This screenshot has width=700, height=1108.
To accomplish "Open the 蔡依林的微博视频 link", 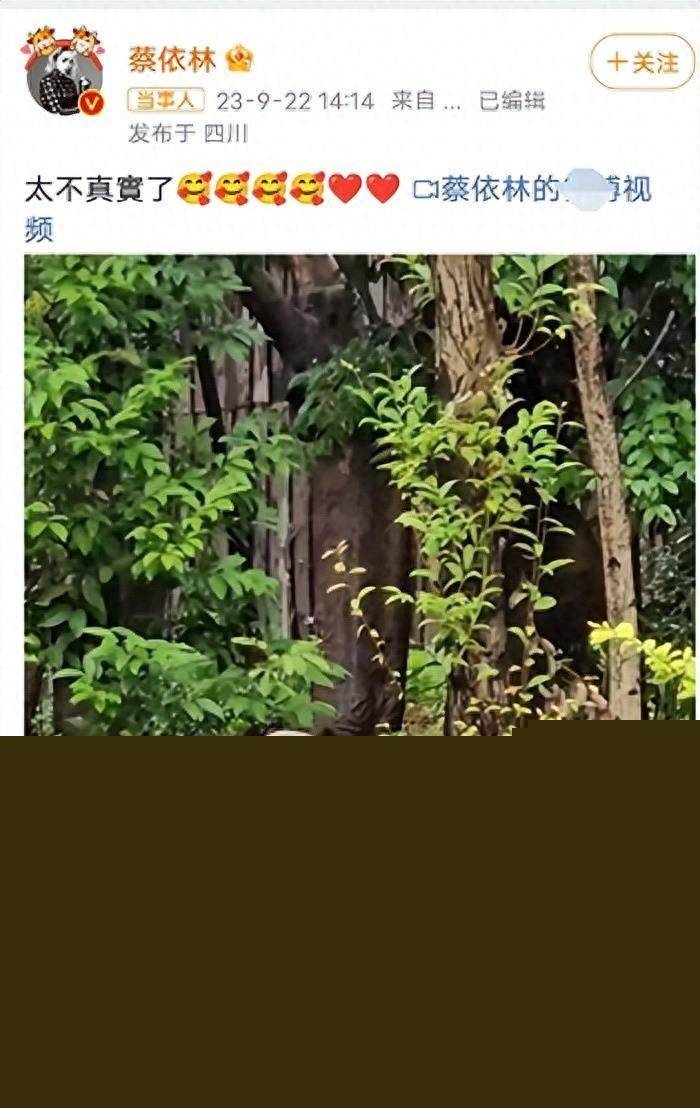I will 530,188.
